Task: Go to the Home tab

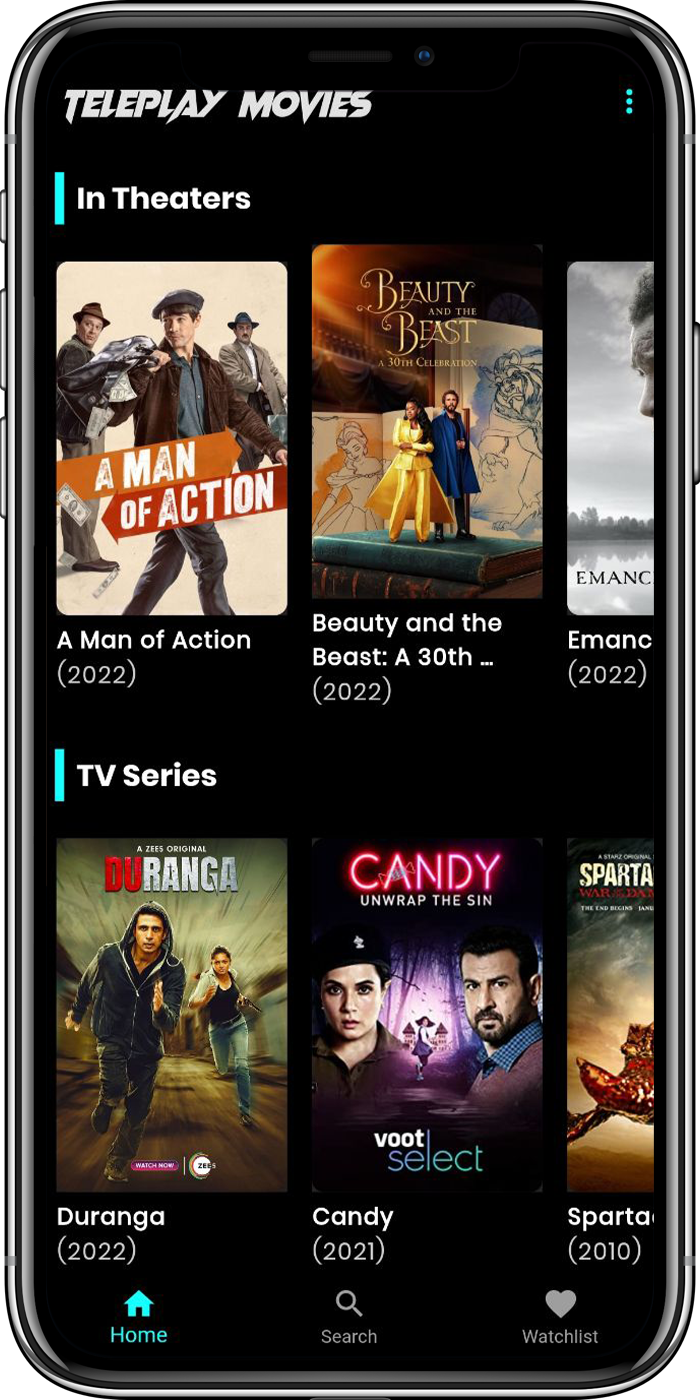Action: pos(138,1318)
